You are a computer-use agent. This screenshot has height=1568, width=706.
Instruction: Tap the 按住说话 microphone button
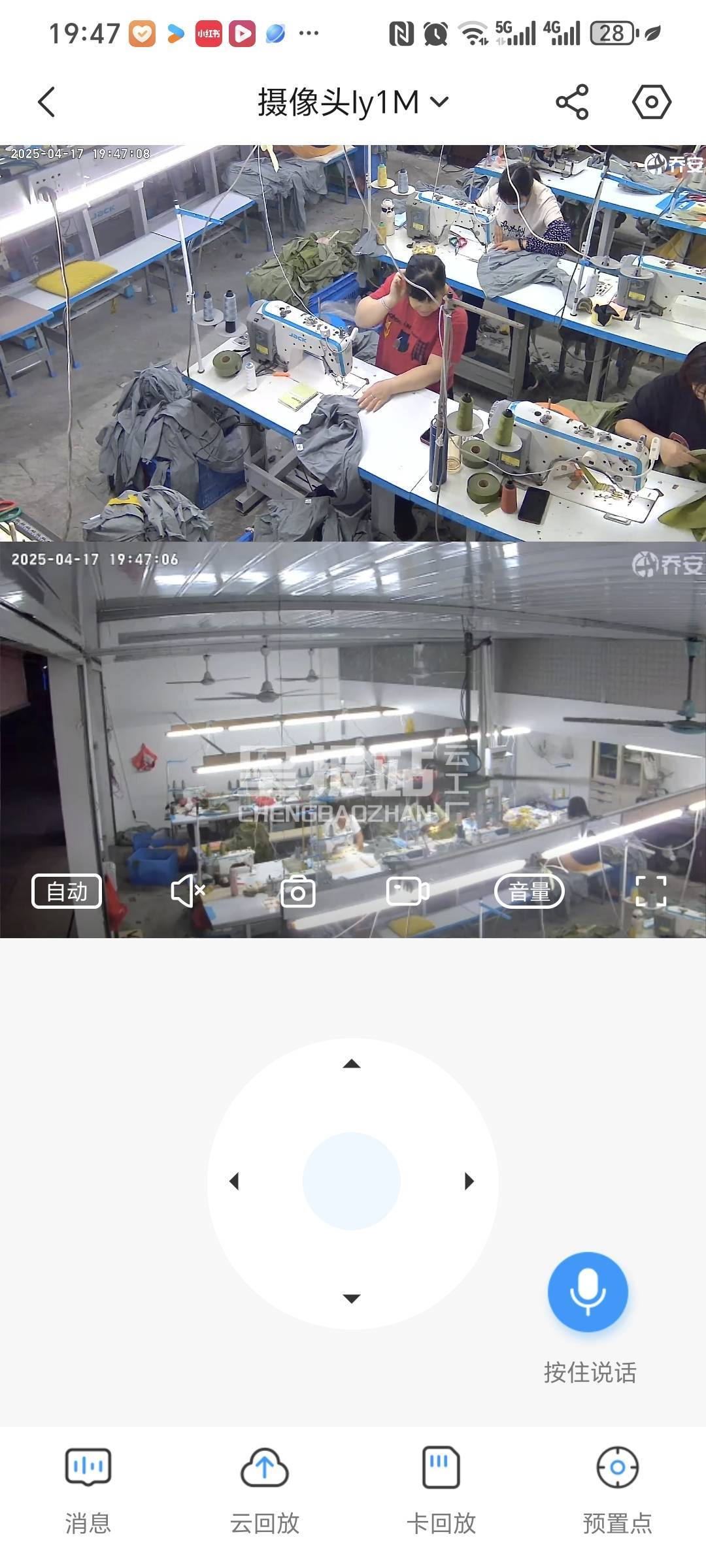[x=588, y=1292]
